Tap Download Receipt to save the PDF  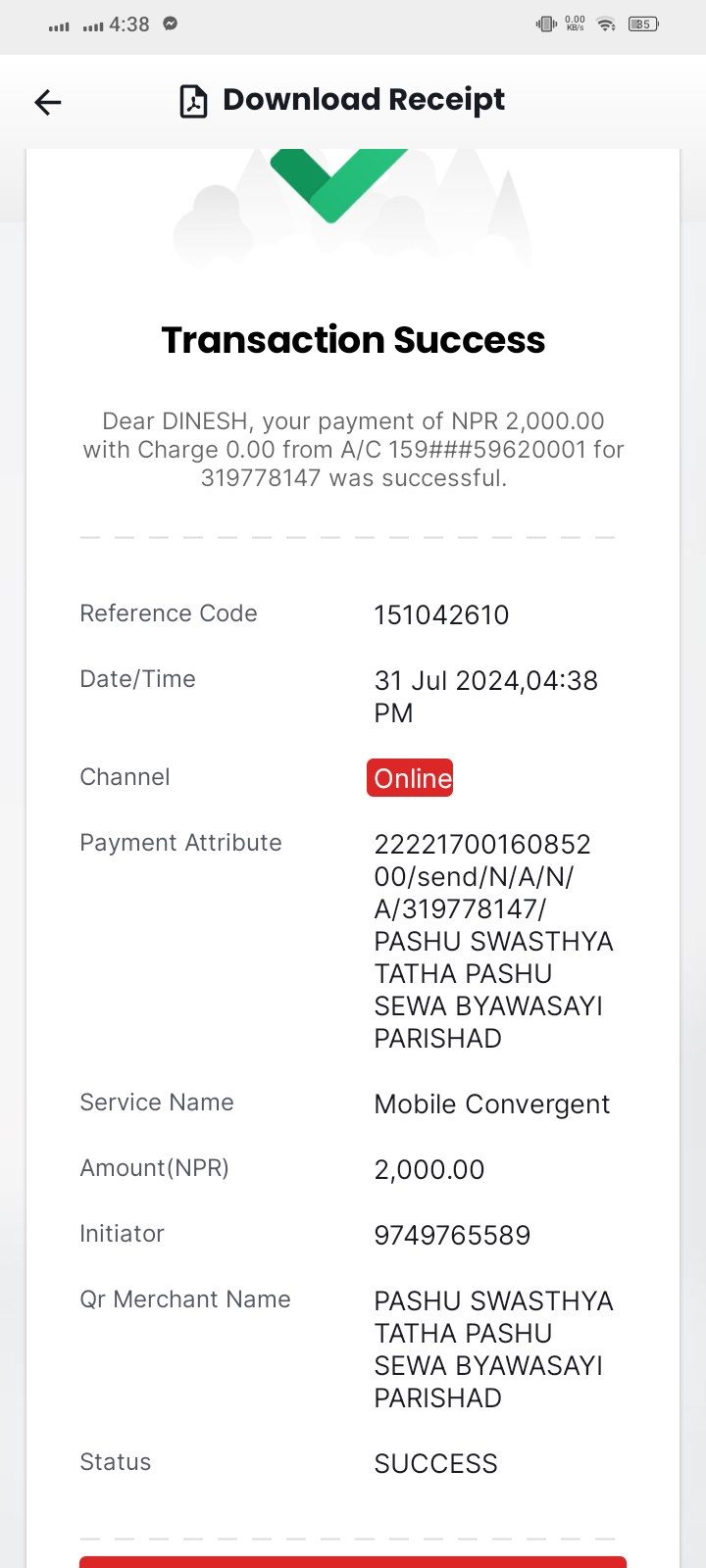click(x=342, y=100)
